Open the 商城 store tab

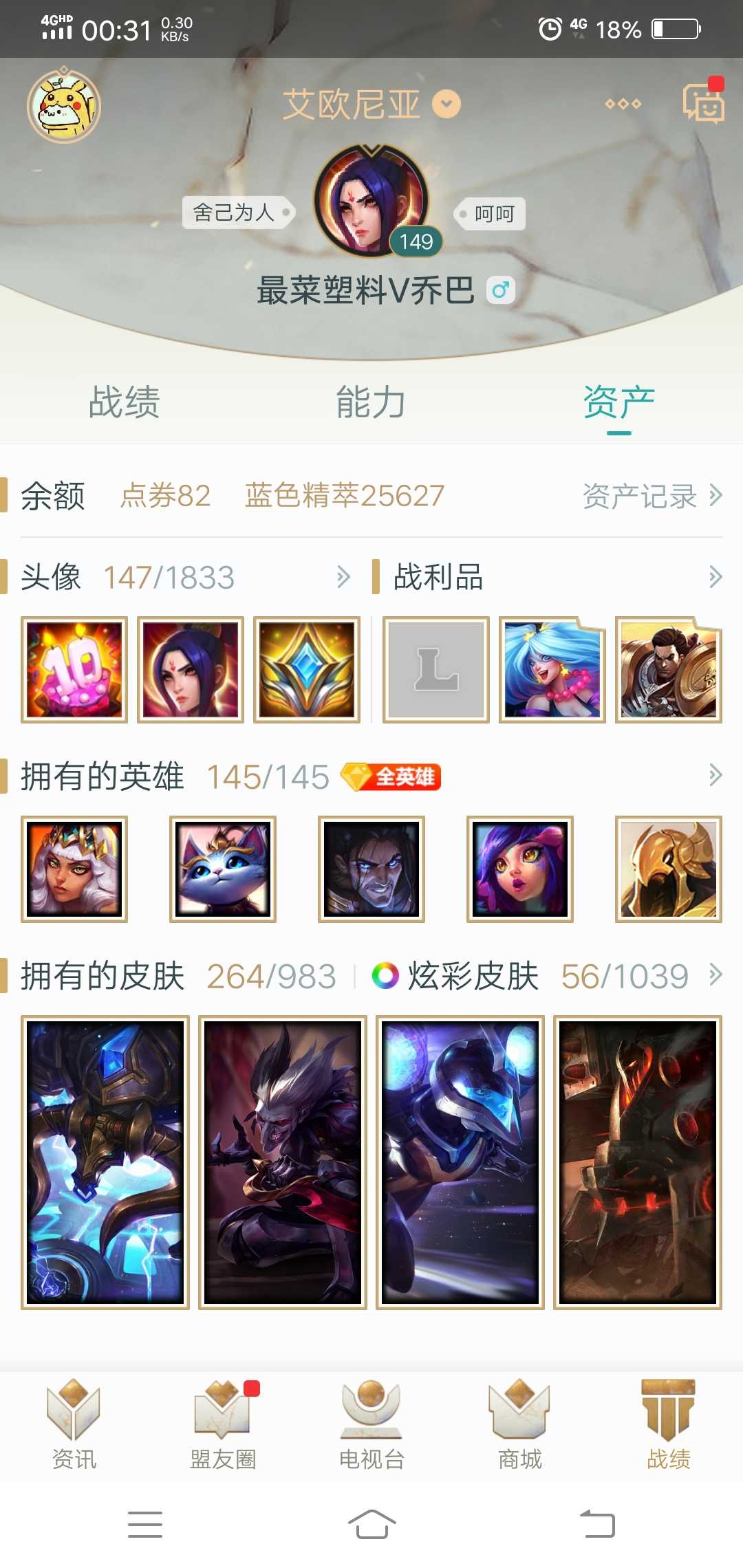[520, 1424]
